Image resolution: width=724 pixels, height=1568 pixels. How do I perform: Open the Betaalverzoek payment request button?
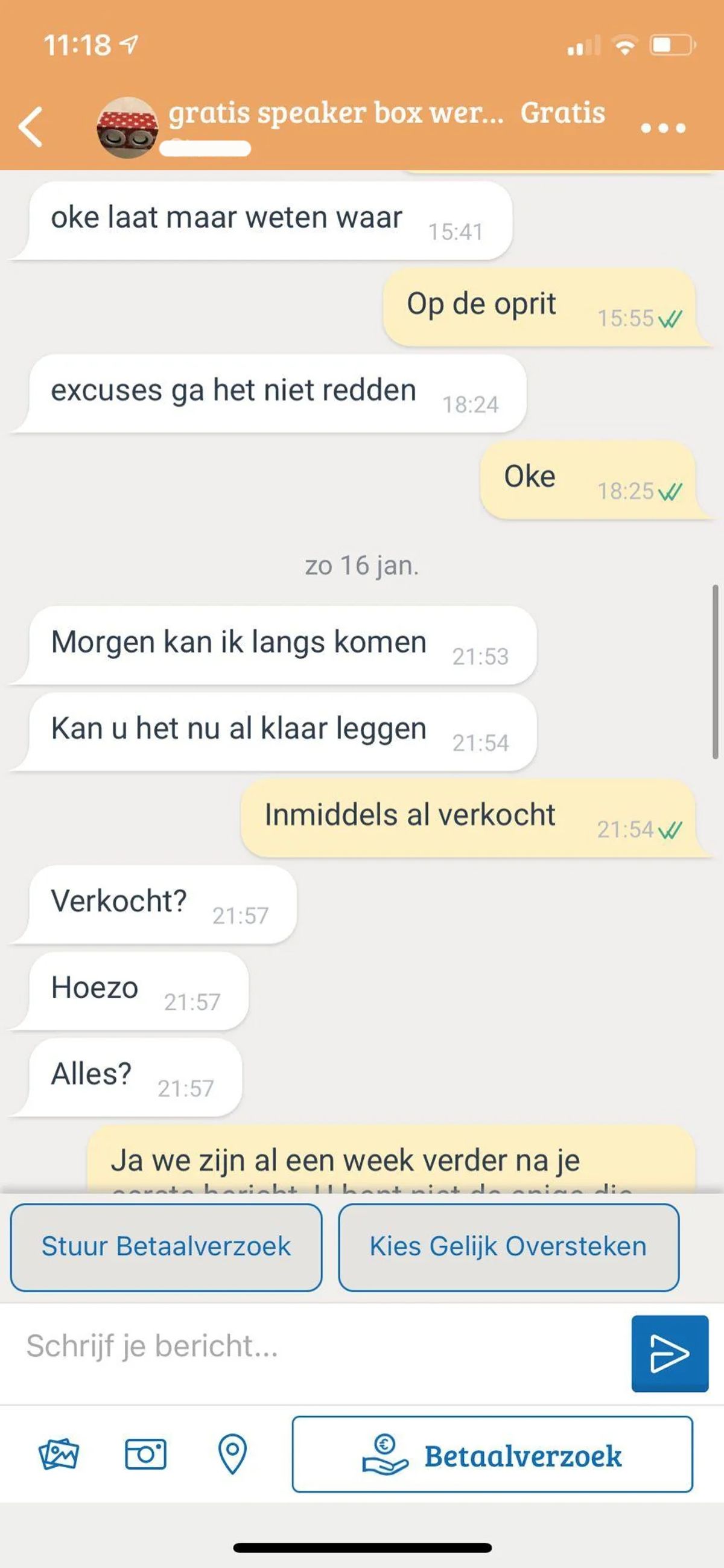[x=492, y=1455]
